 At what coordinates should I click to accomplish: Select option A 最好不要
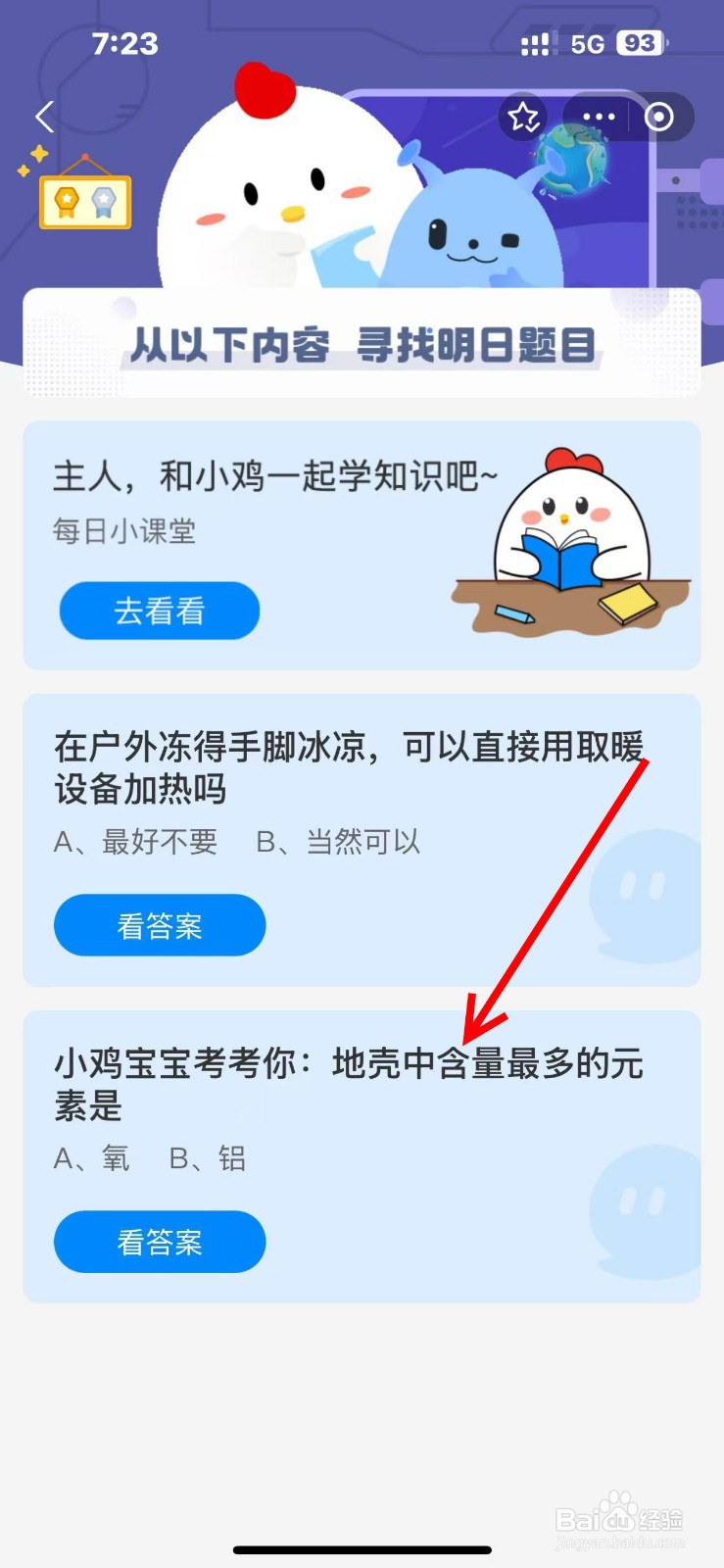coord(135,841)
